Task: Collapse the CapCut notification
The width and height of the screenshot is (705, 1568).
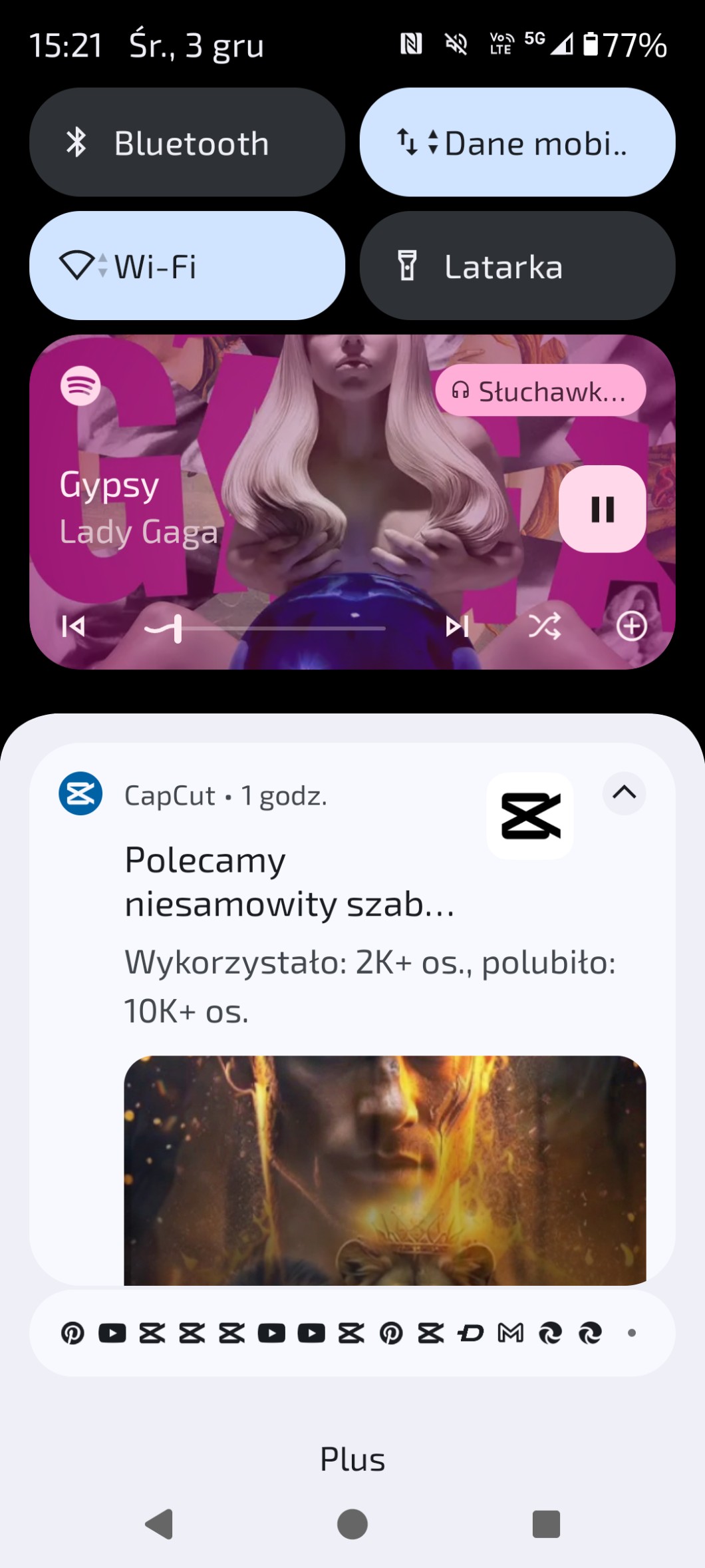Action: tap(624, 793)
